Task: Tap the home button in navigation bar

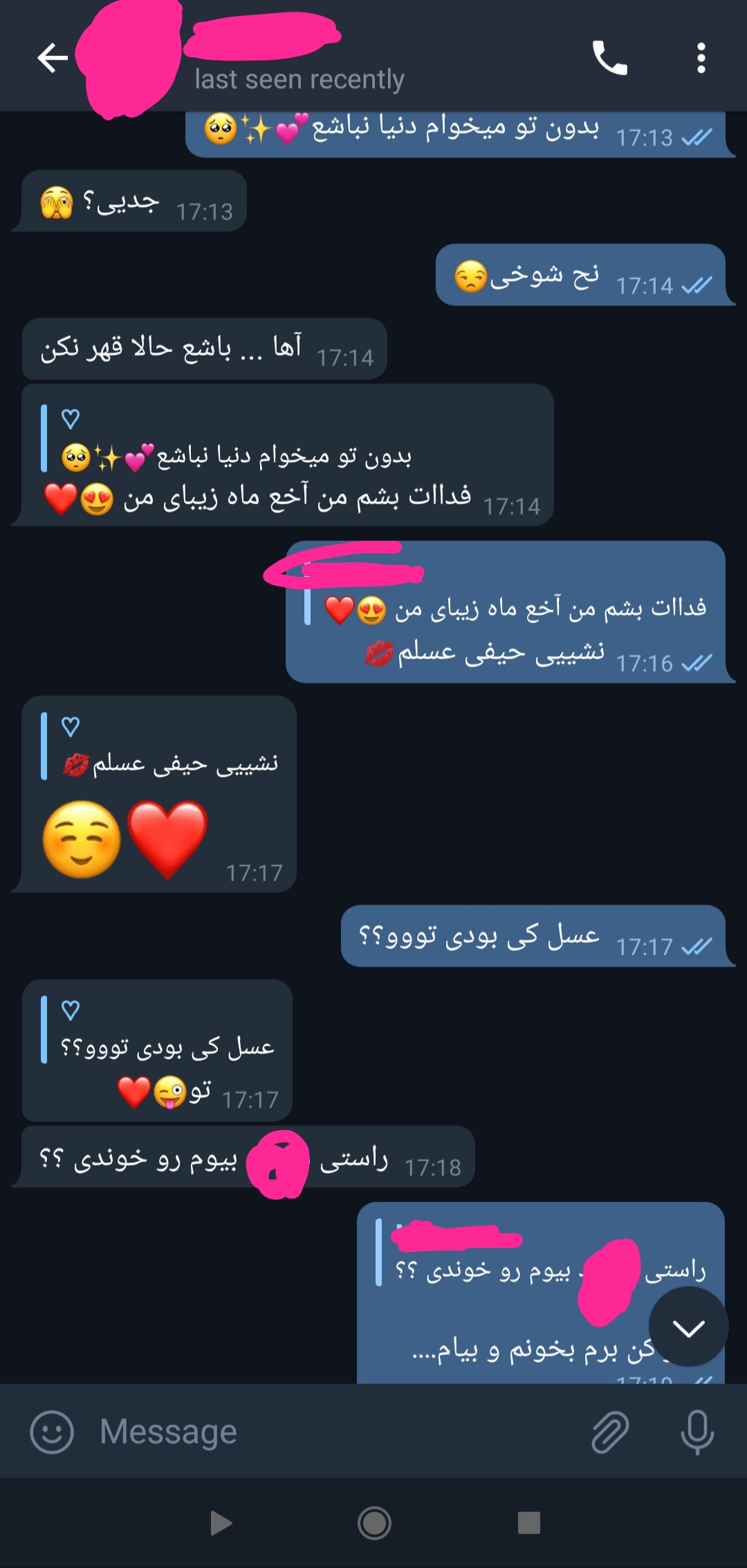Action: click(x=374, y=1523)
